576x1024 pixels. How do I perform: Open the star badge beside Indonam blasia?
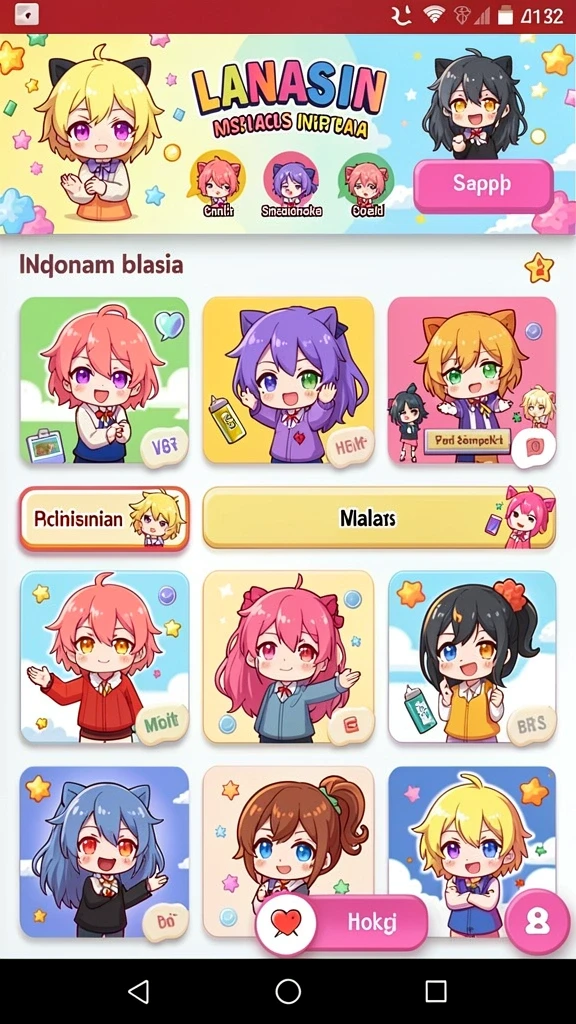pos(539,267)
